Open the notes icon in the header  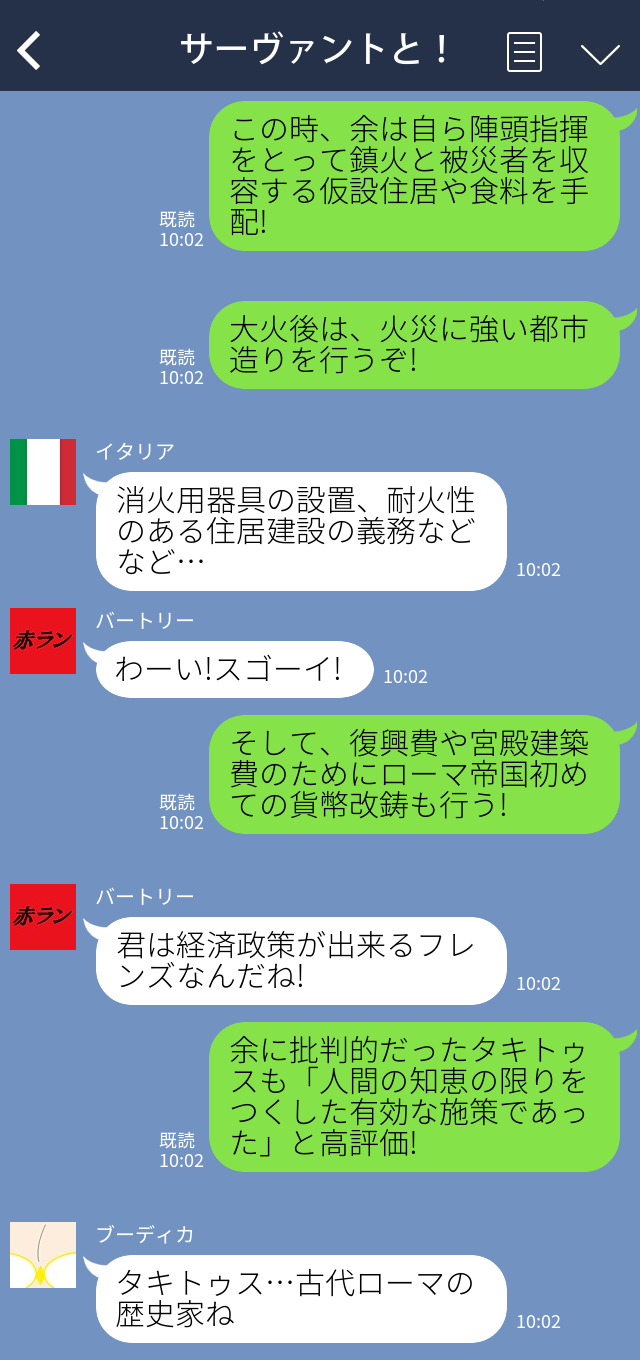coord(524,51)
